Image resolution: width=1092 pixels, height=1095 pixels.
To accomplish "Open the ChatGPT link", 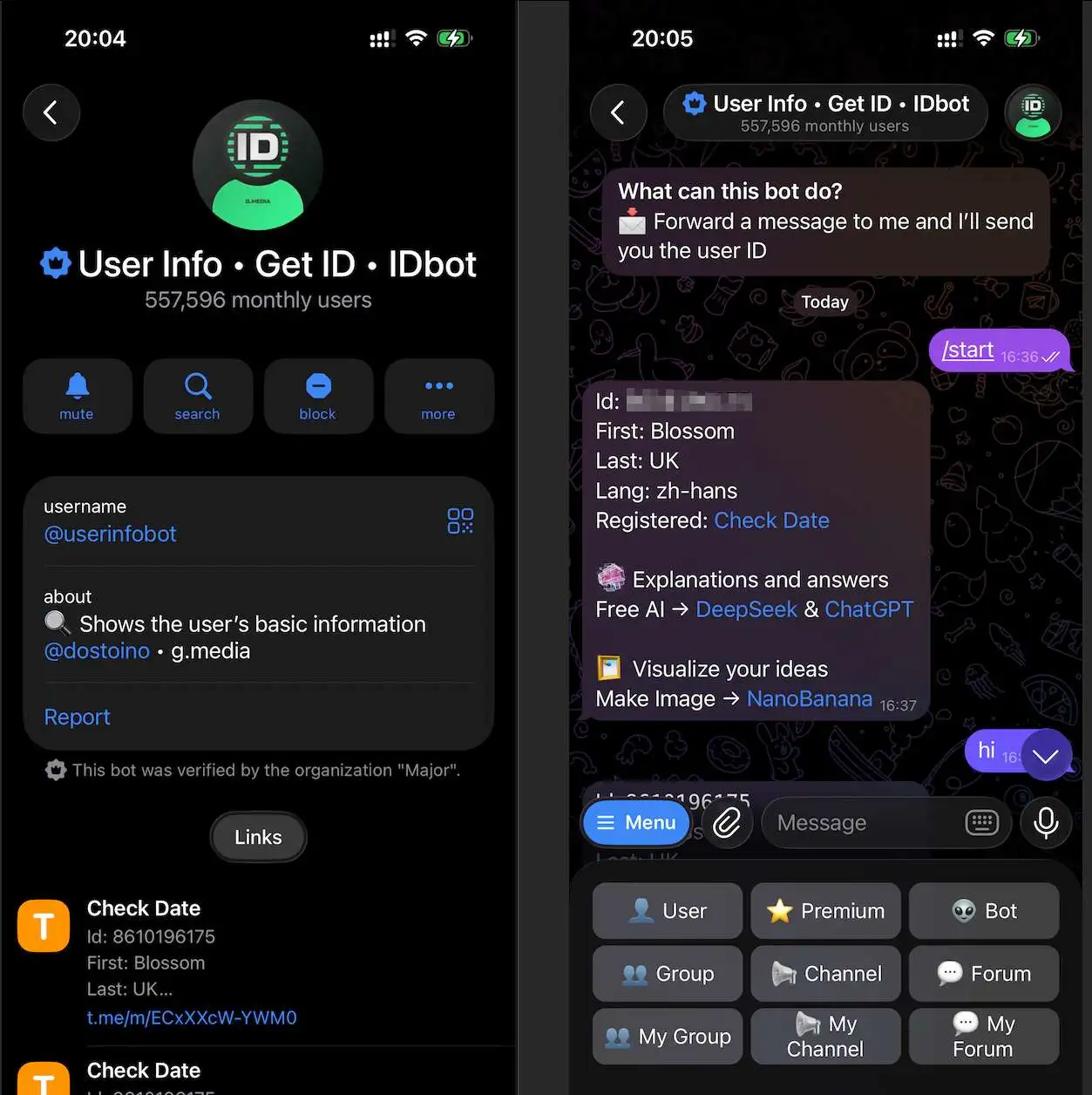I will point(869,609).
